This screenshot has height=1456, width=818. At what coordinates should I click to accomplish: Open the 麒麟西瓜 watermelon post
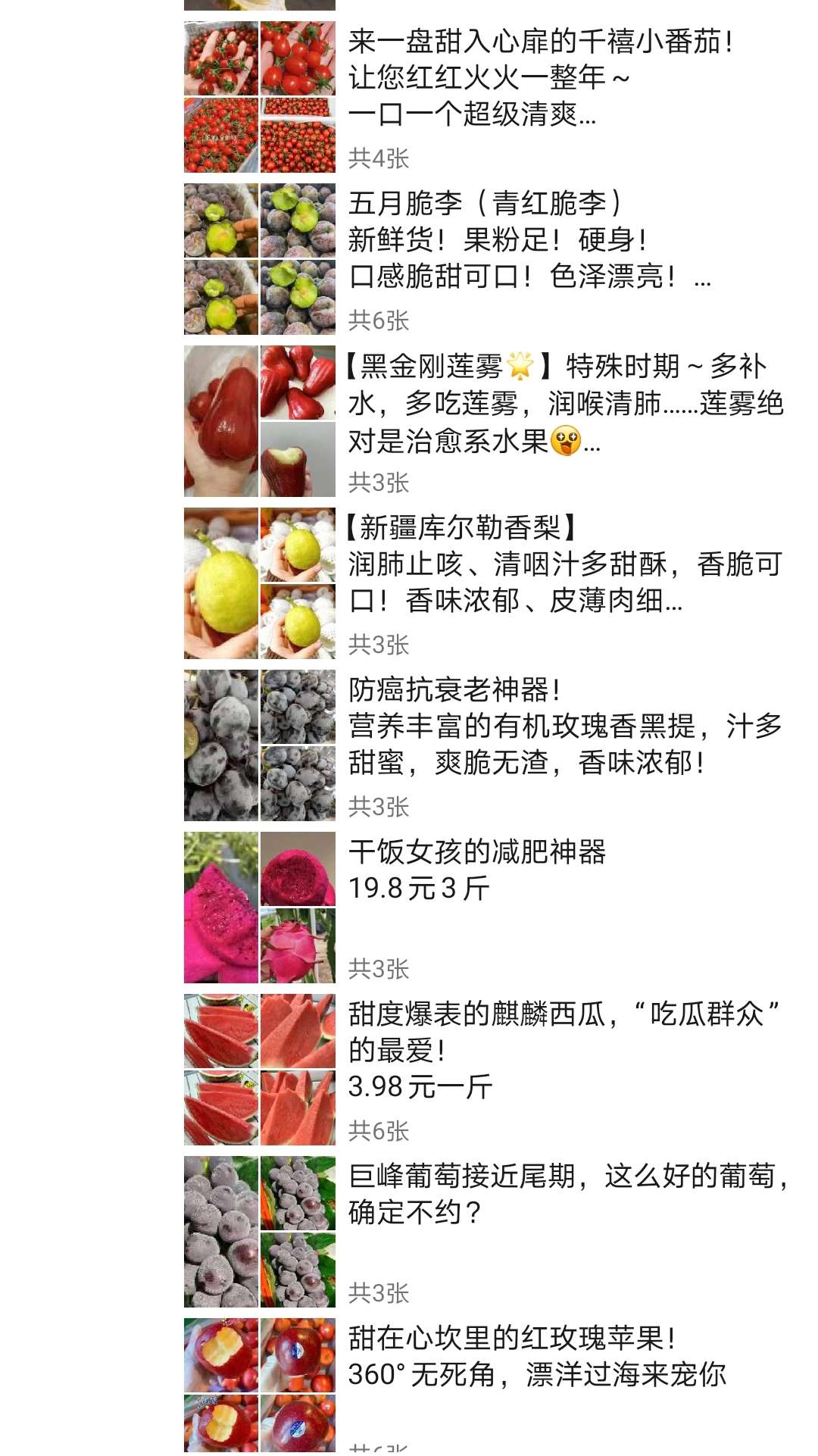click(x=564, y=1050)
